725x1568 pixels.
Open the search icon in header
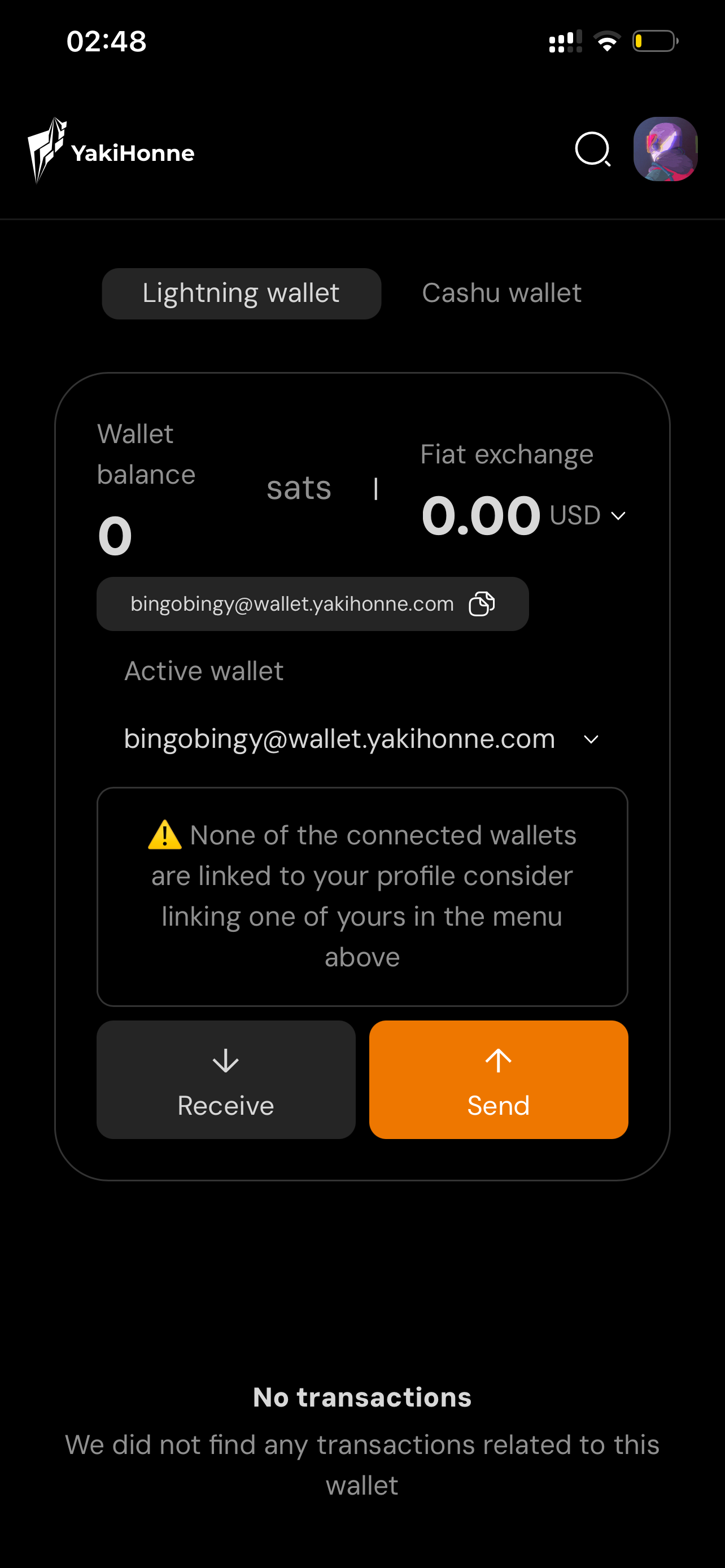(x=592, y=149)
